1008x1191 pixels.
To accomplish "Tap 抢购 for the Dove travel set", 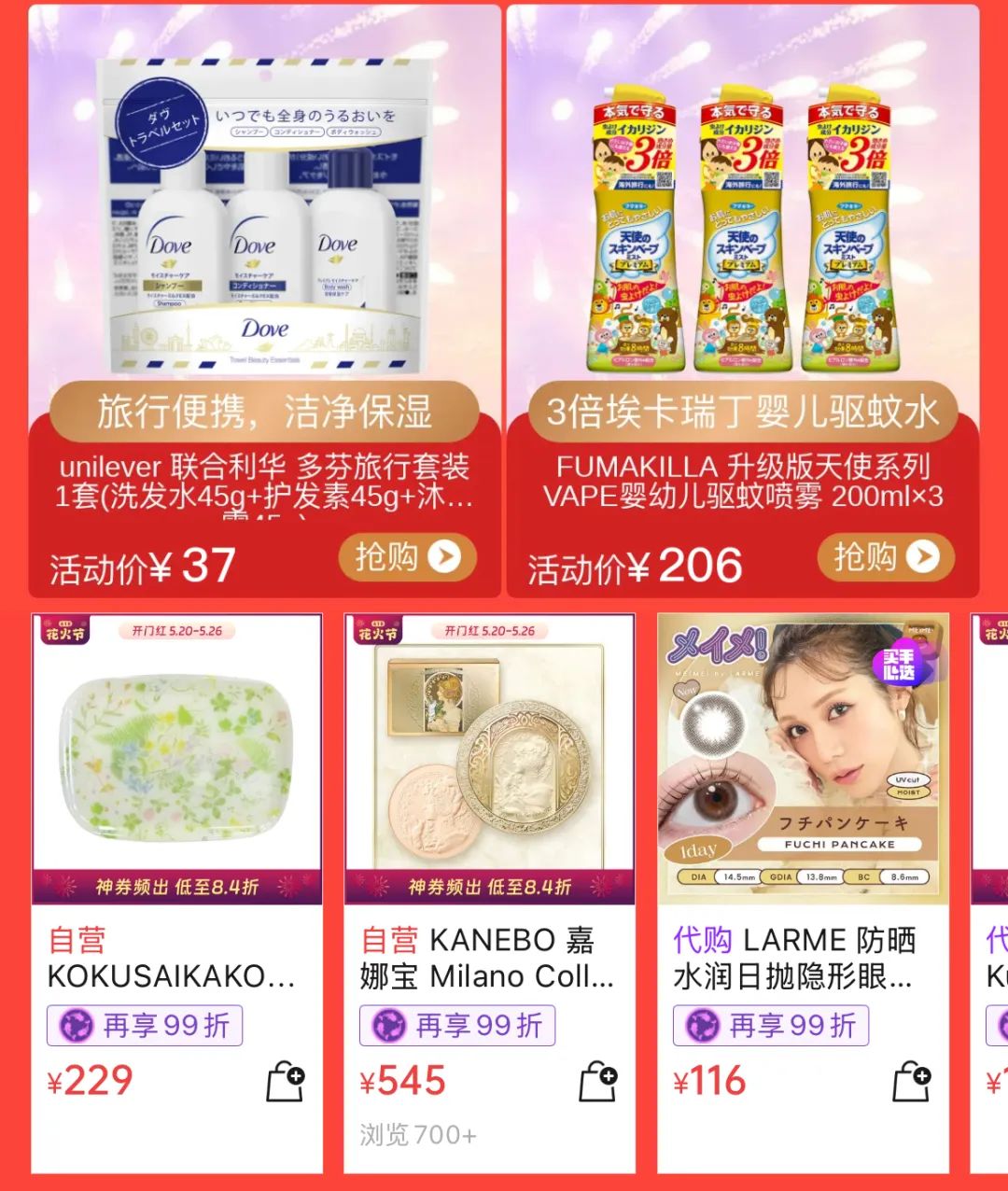I will (407, 558).
